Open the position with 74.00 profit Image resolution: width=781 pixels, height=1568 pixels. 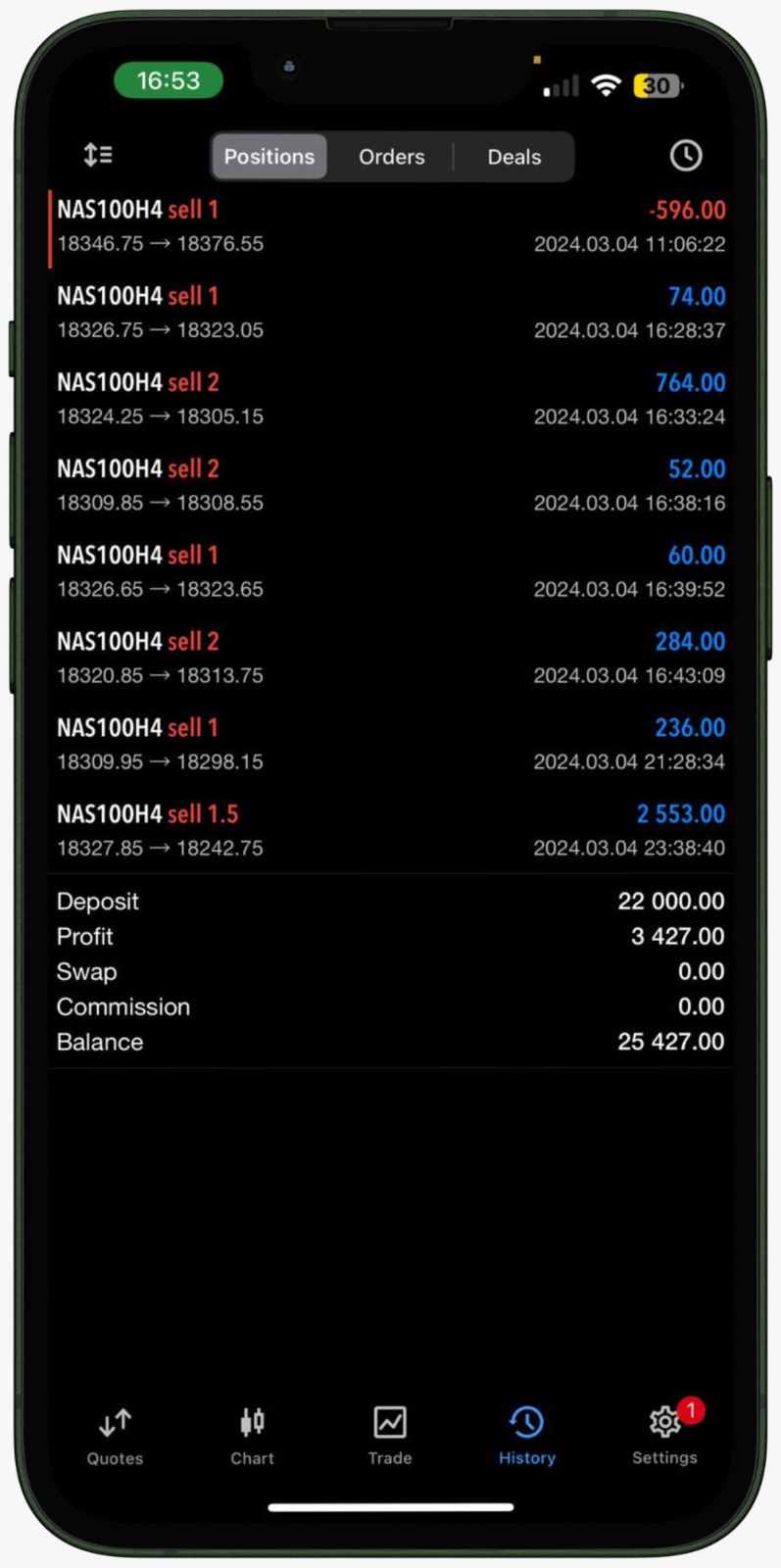(x=390, y=313)
